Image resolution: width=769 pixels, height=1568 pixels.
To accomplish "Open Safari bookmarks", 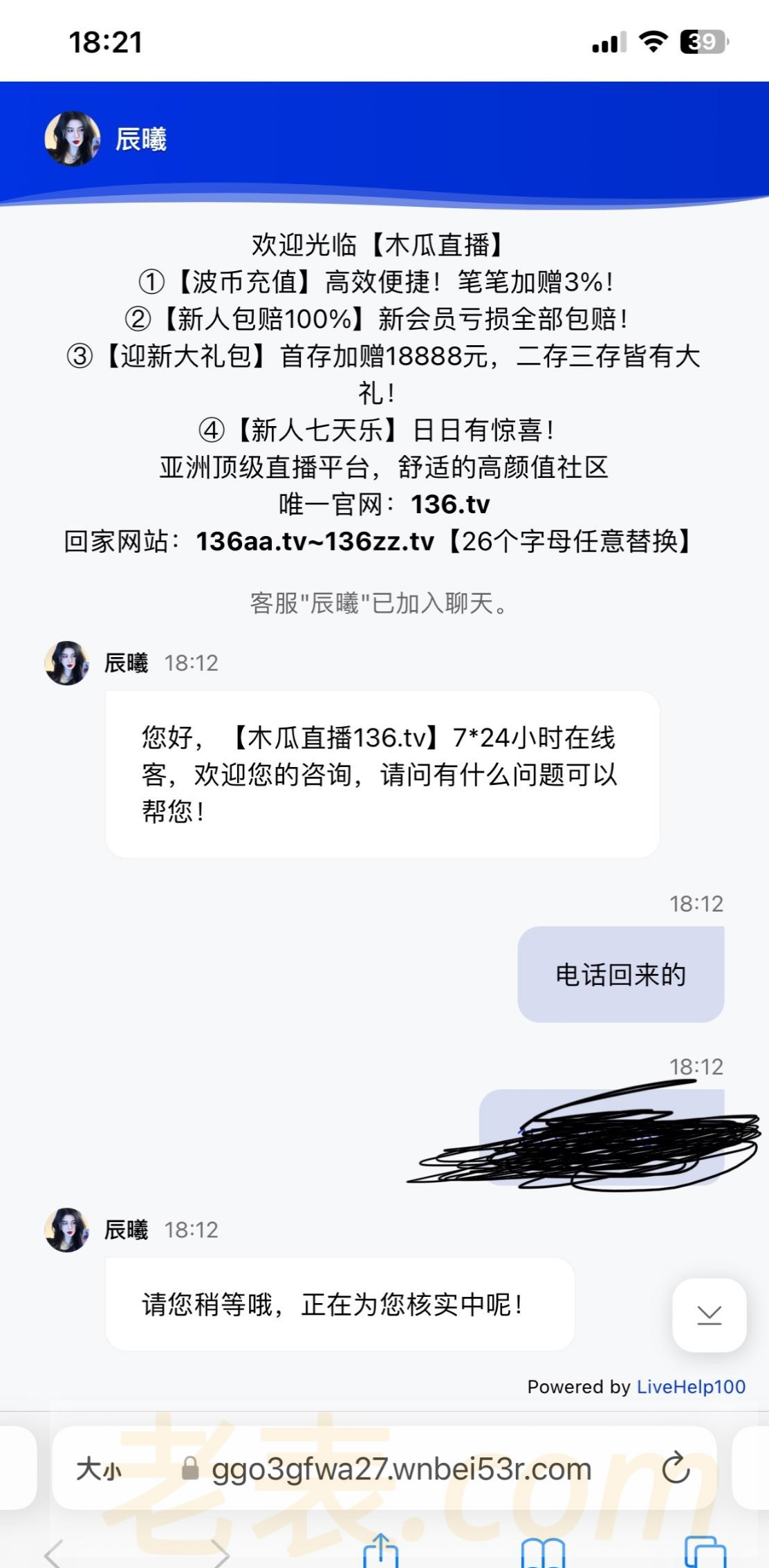I will point(544,1554).
